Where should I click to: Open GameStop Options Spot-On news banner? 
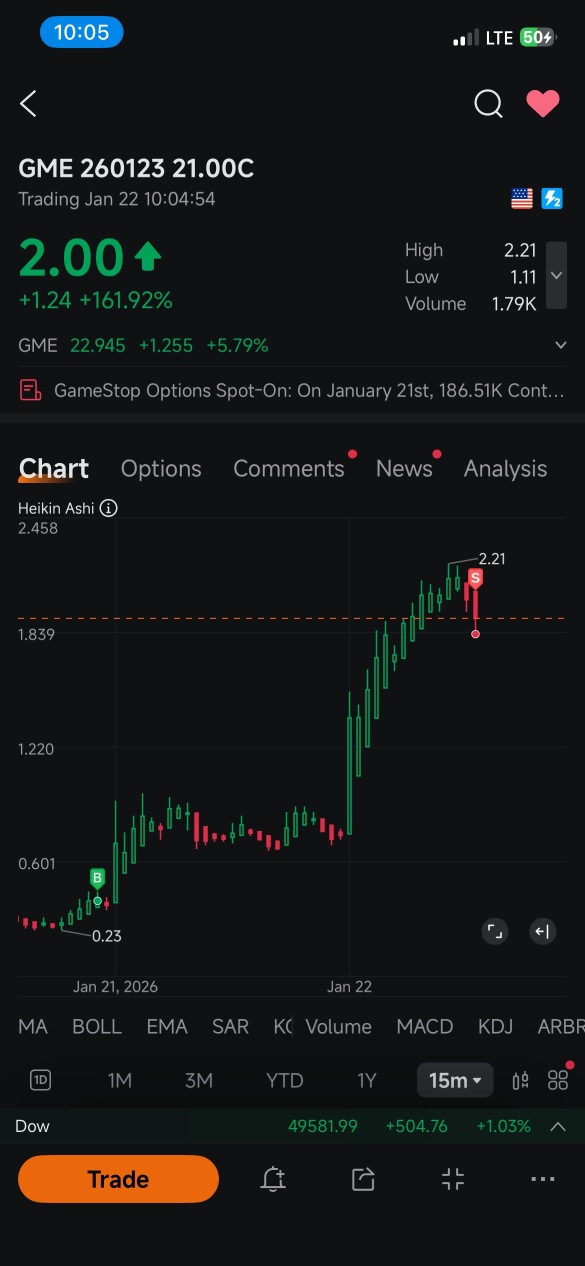click(292, 390)
